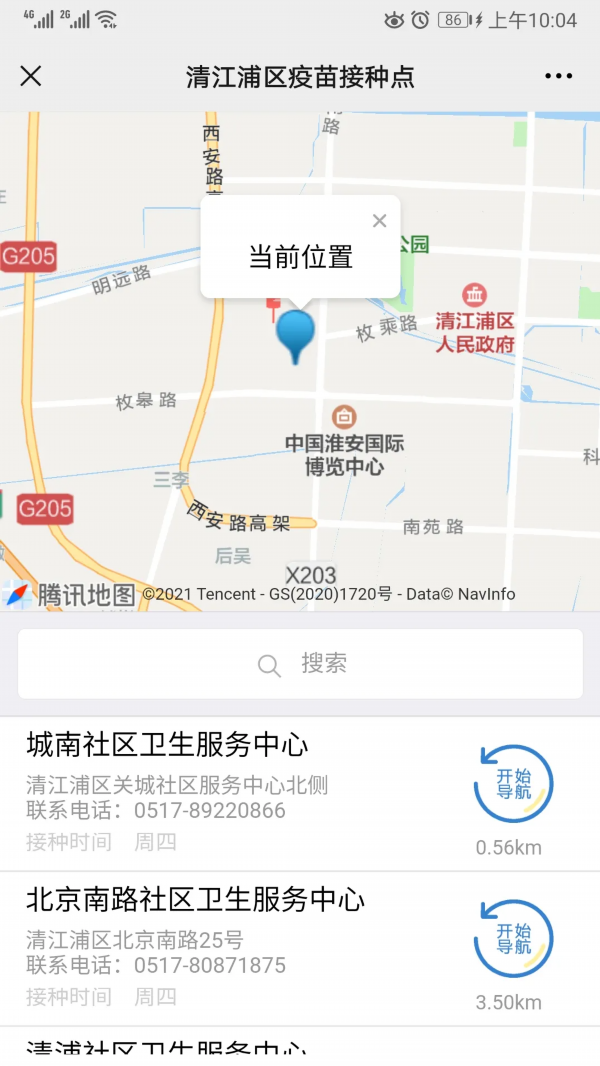600x1066 pixels.
Task: Dismiss the 当前位置 map popup
Action: [x=379, y=221]
